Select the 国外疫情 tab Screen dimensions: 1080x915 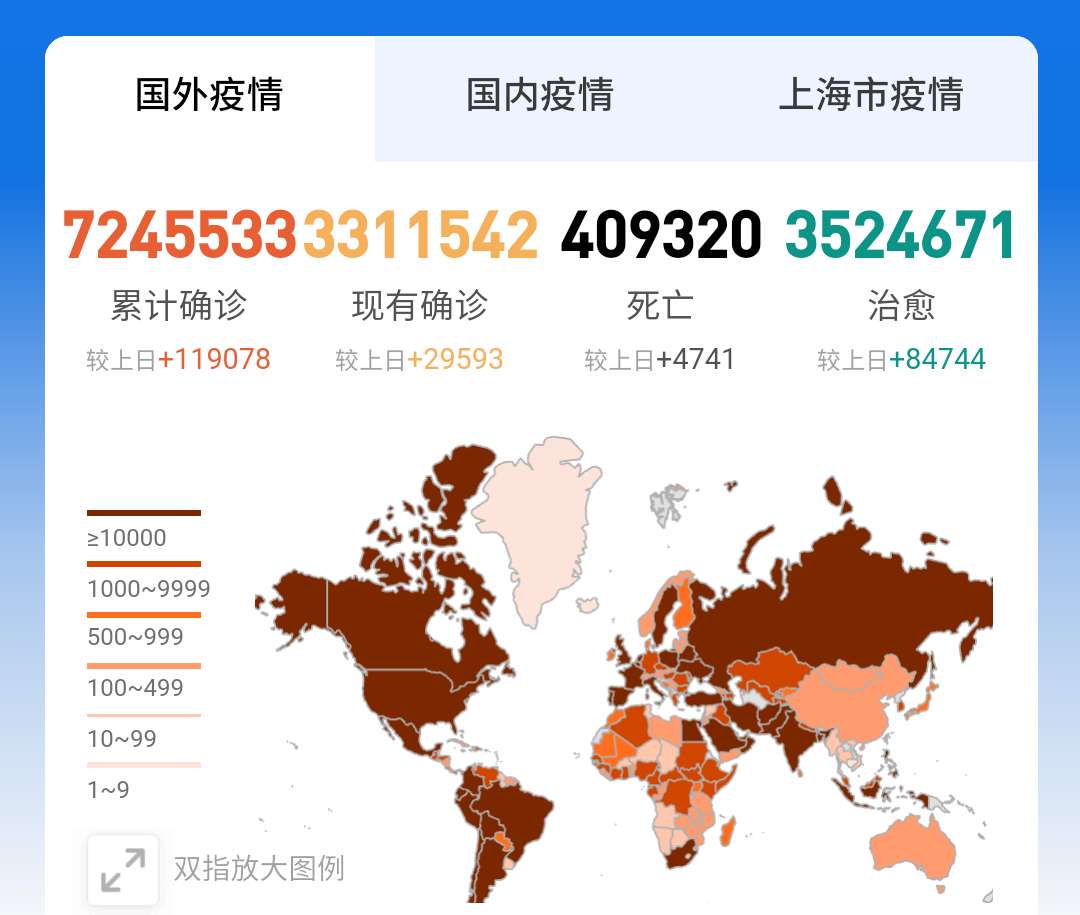click(x=210, y=96)
